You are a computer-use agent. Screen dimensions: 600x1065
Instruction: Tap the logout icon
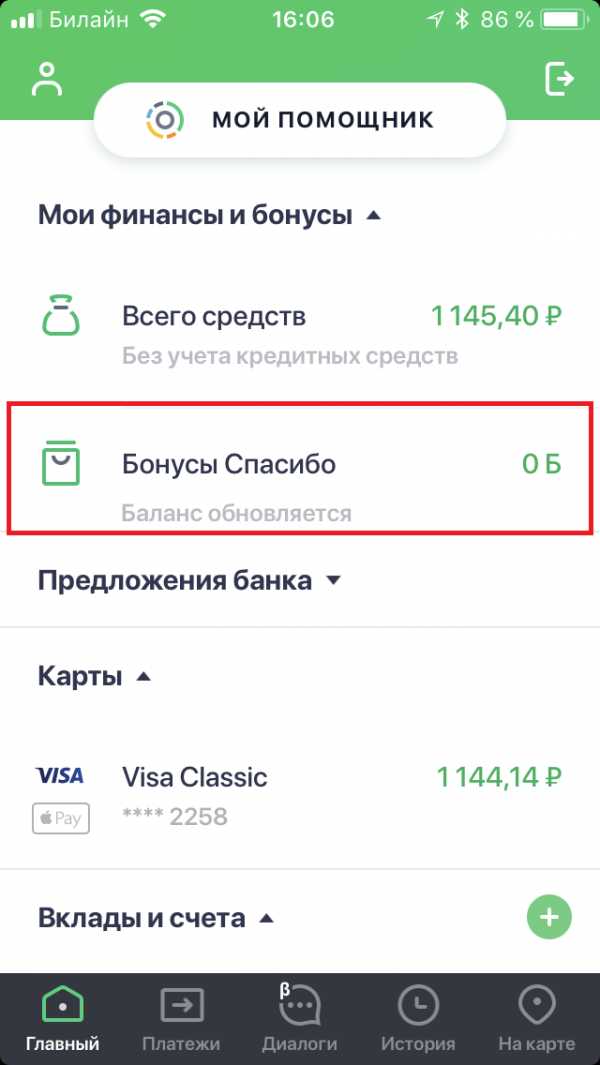[x=560, y=79]
